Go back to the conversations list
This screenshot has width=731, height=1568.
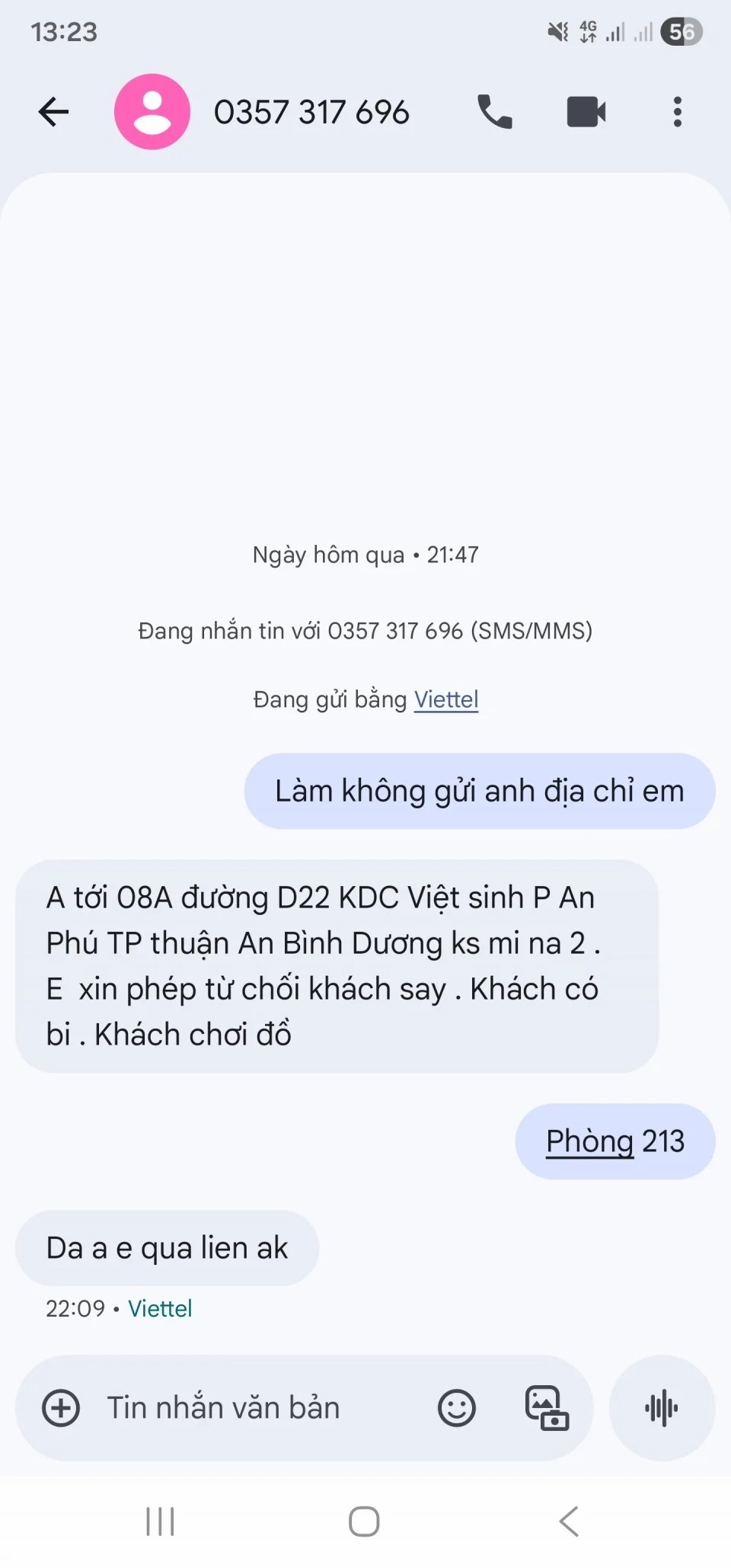coord(53,112)
